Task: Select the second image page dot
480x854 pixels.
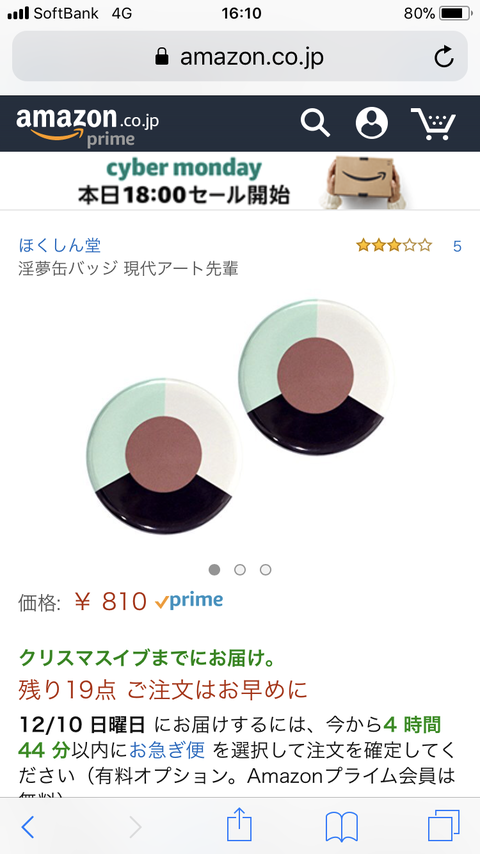Action: (x=240, y=570)
